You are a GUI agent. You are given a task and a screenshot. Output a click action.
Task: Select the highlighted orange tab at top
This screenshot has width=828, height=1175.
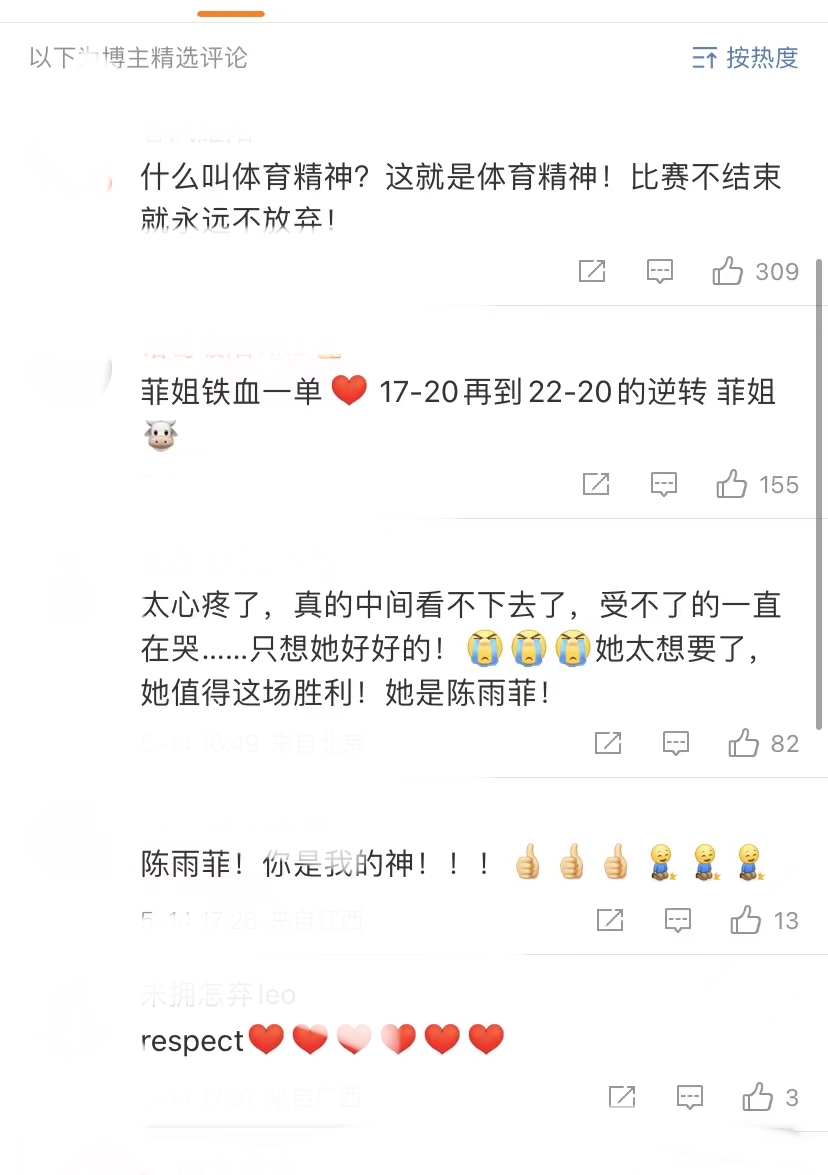click(231, 13)
